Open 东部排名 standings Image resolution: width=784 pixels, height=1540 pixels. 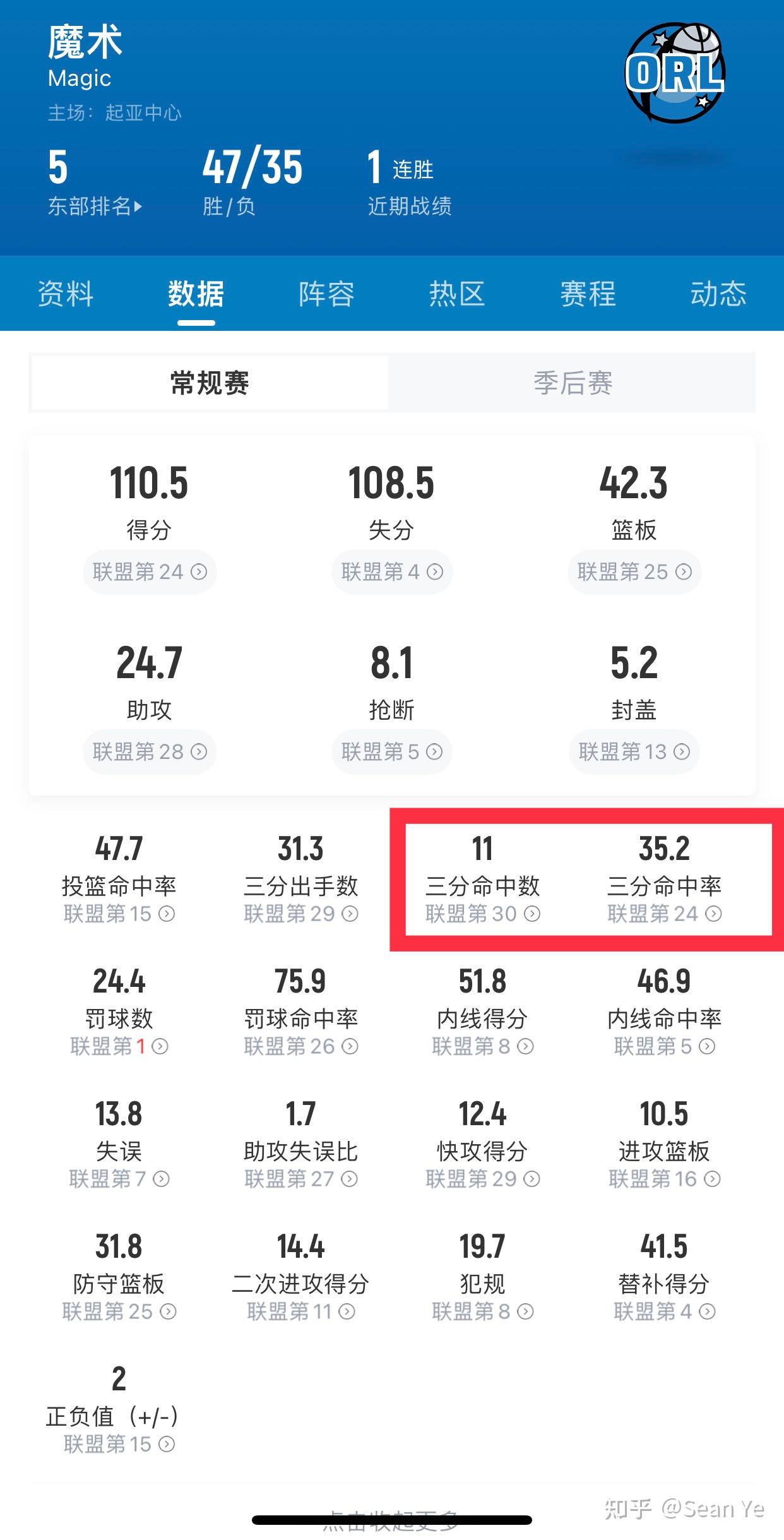pos(95,206)
